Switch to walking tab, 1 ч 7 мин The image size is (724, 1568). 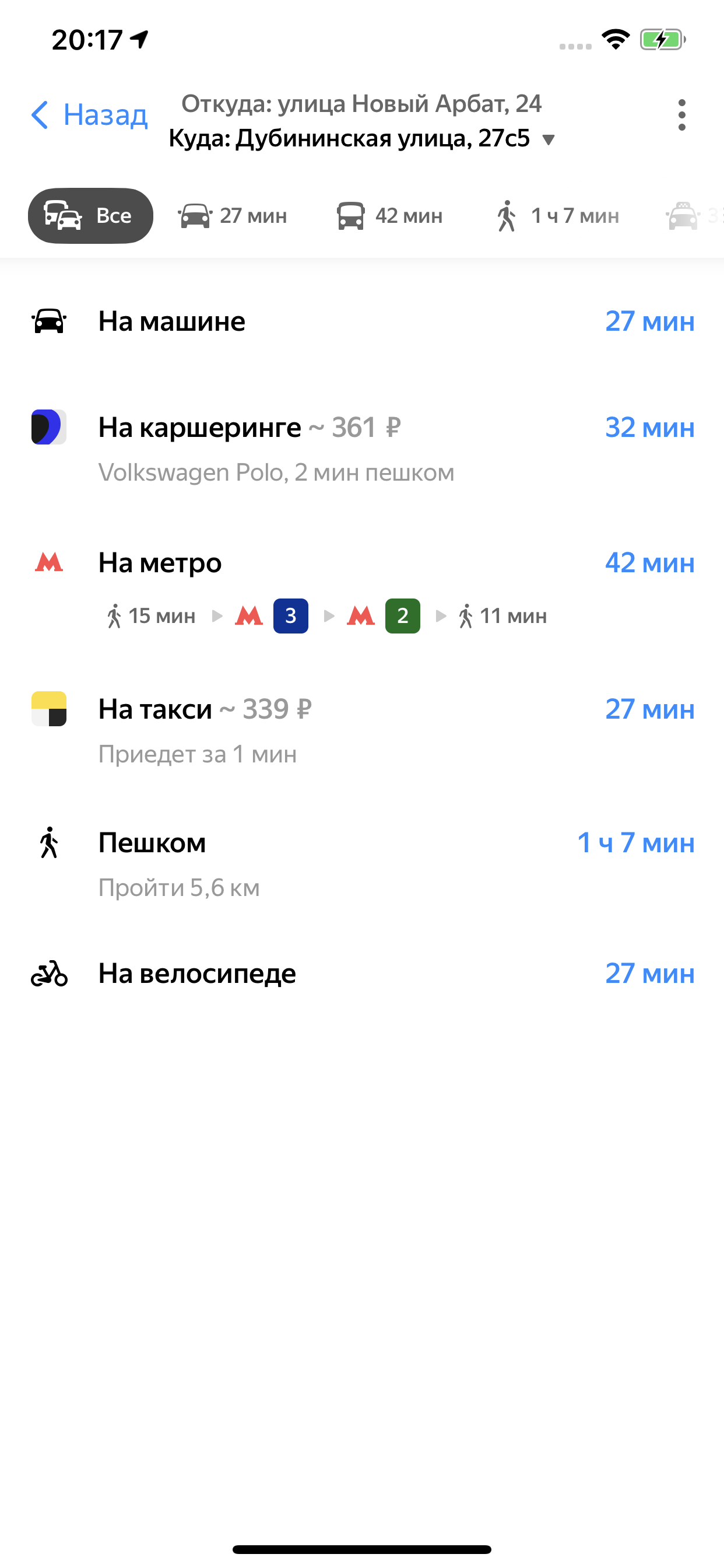coord(557,216)
